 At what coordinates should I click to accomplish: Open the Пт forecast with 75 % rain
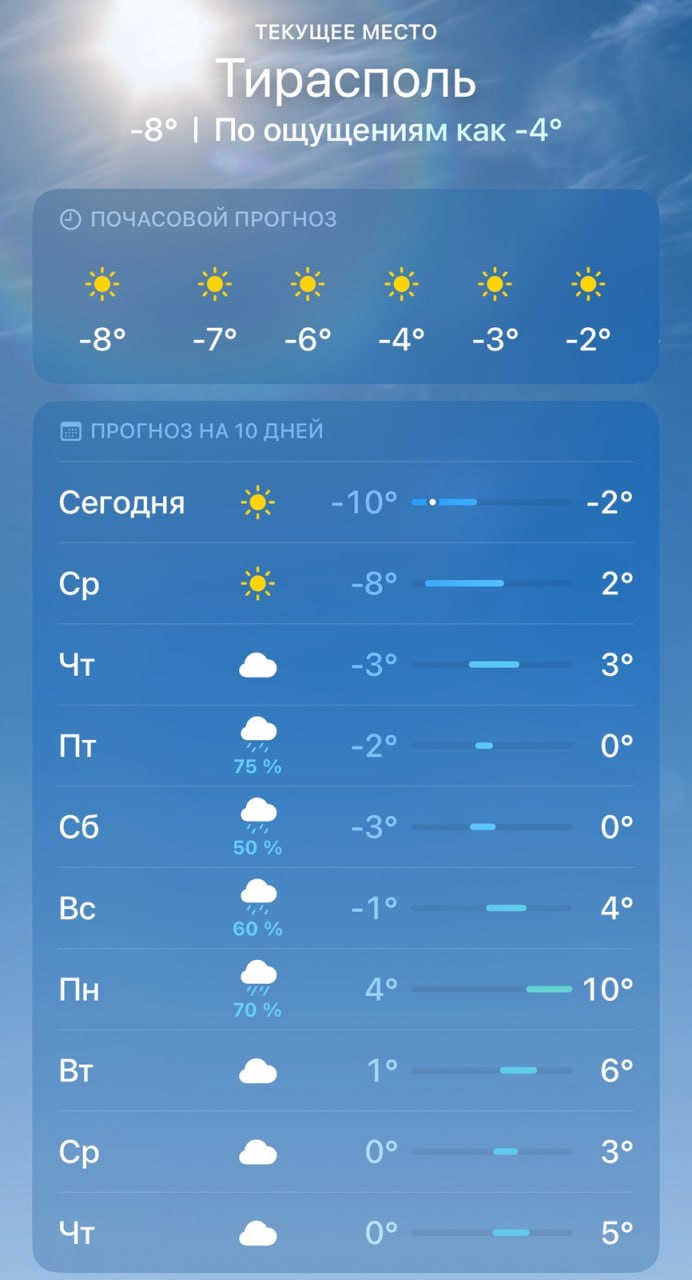345,746
